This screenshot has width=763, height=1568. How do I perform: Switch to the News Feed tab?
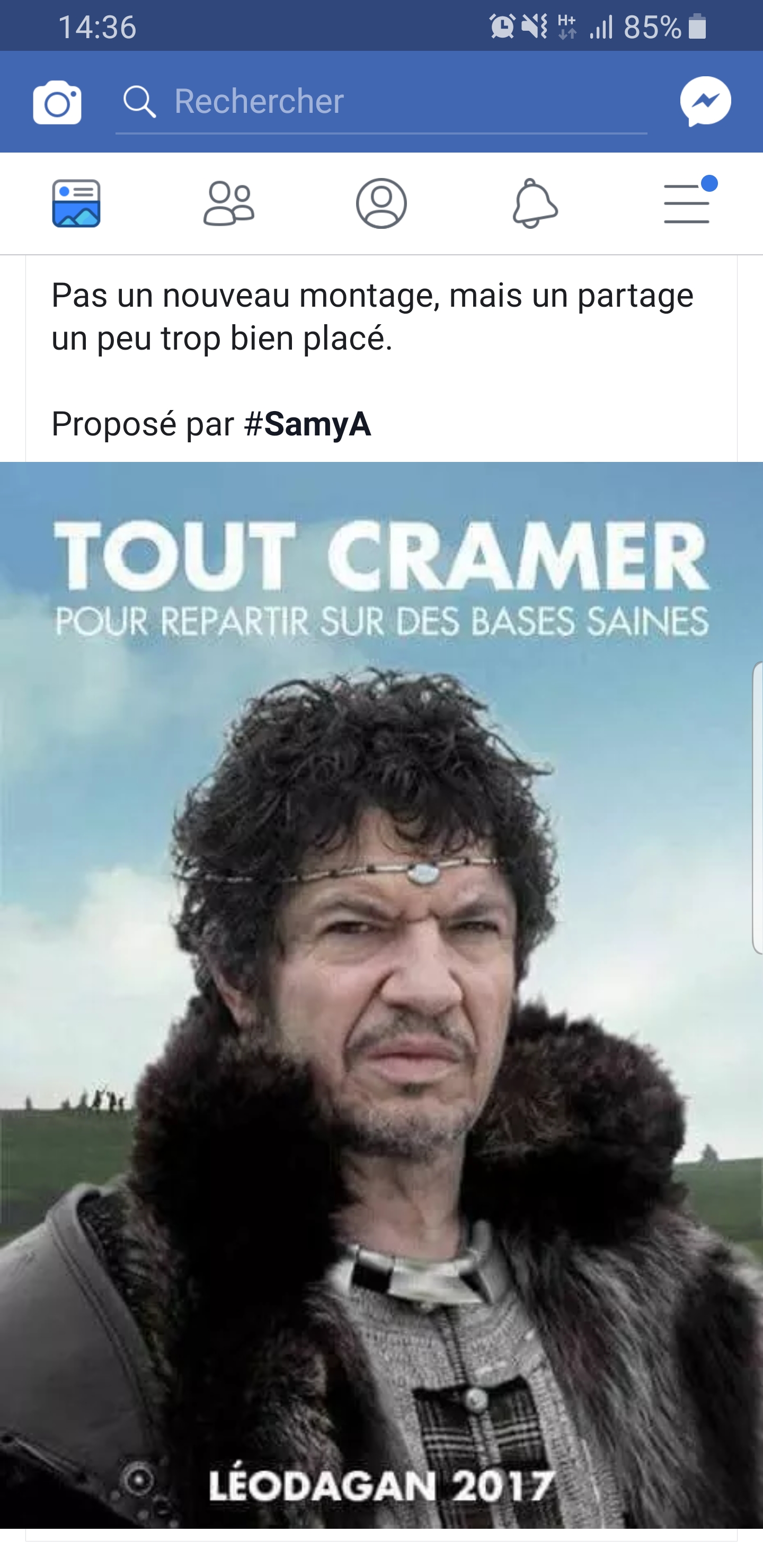tap(76, 203)
